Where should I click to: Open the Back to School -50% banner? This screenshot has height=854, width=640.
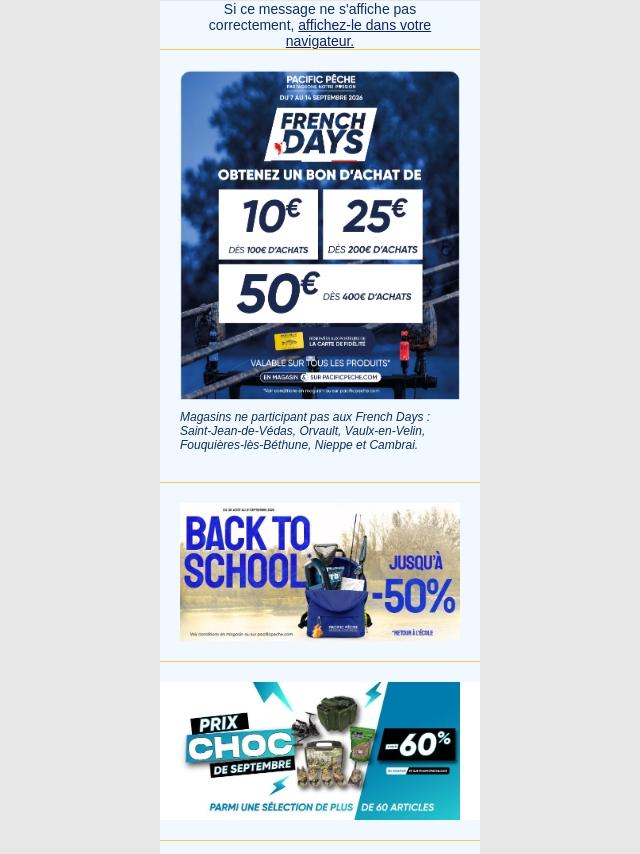[320, 572]
